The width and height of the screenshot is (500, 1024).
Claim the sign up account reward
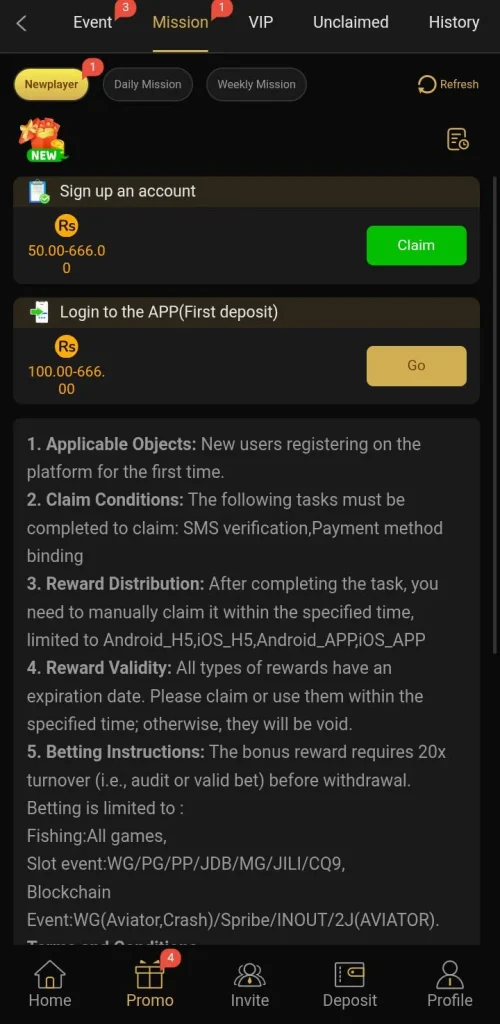416,246
